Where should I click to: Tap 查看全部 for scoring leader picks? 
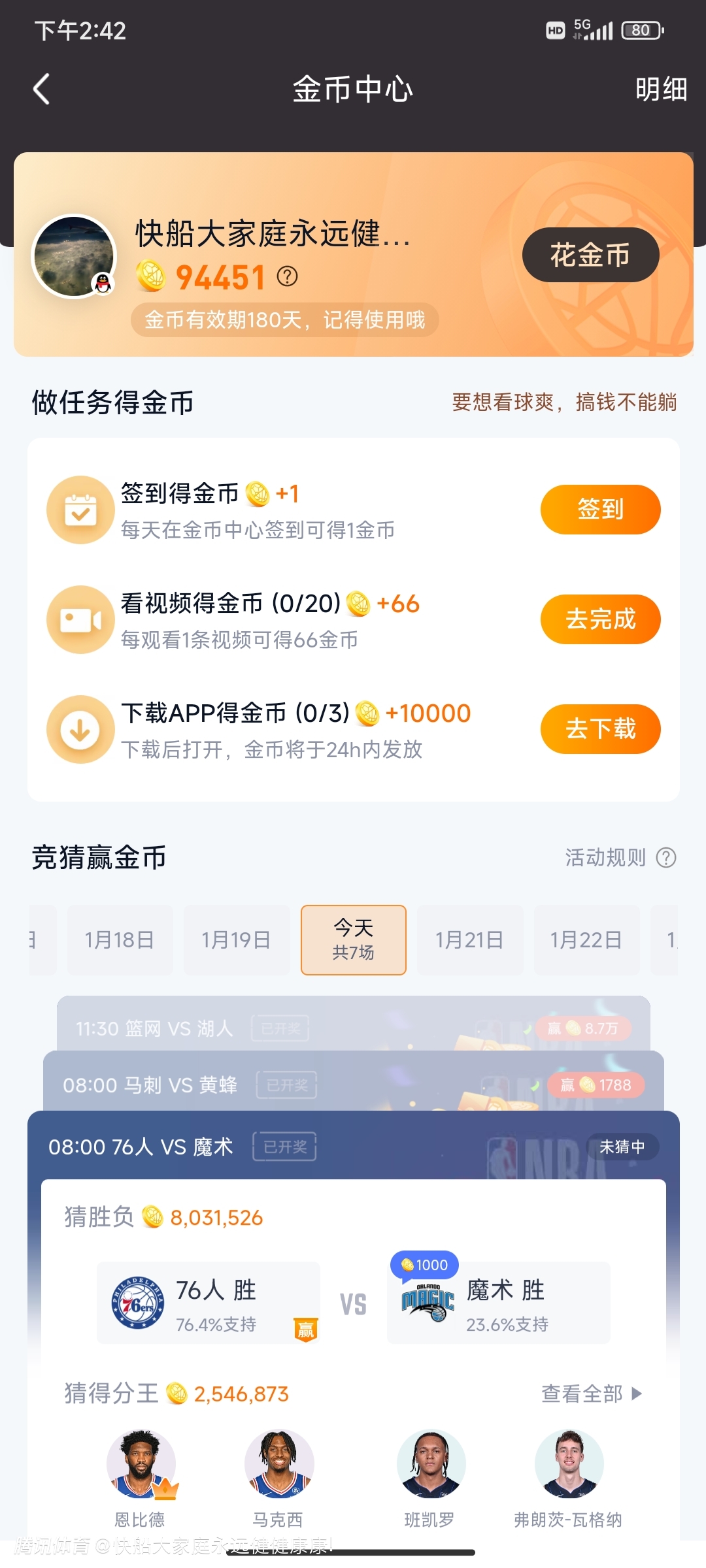(591, 1394)
